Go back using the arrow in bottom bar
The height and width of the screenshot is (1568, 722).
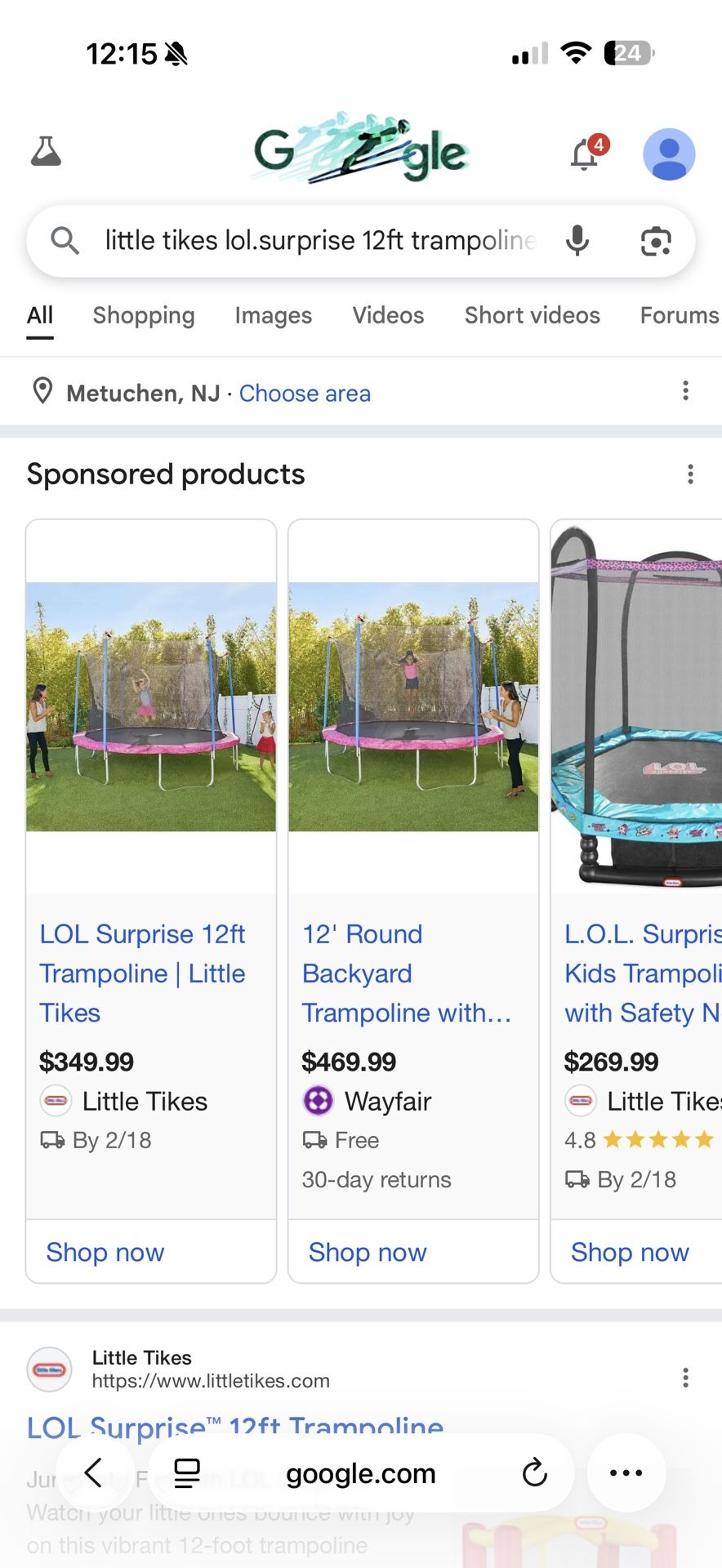[x=96, y=1473]
